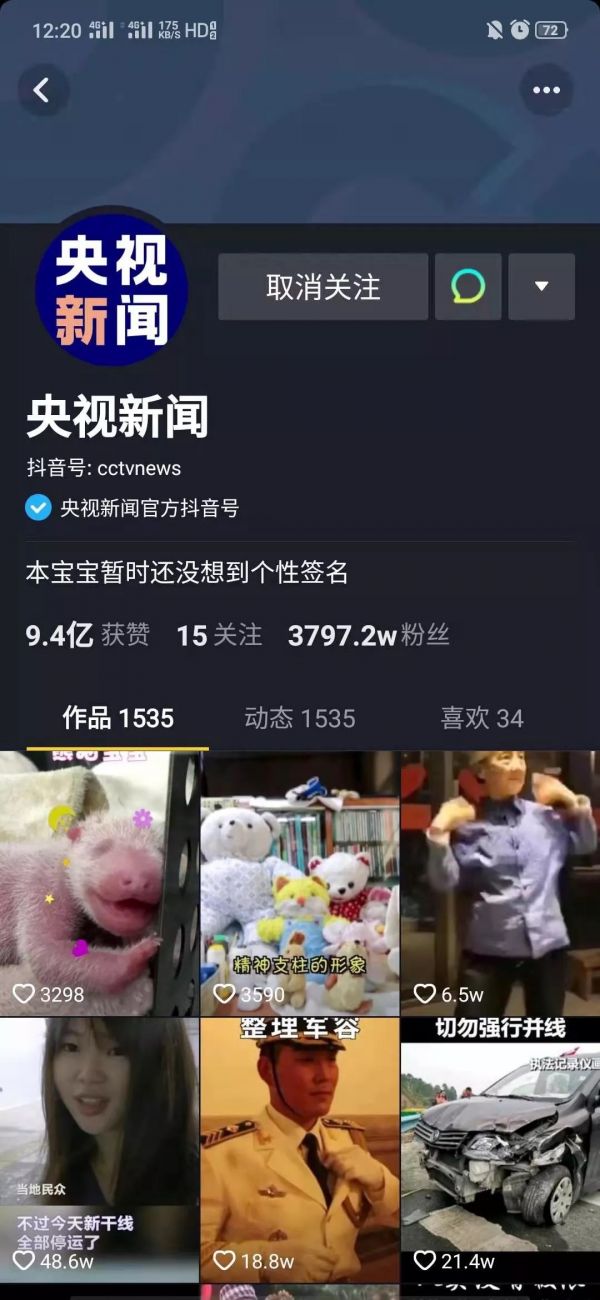The width and height of the screenshot is (600, 1300).
Task: Open the video with 6.5w likes
Action: pyautogui.click(x=500, y=883)
